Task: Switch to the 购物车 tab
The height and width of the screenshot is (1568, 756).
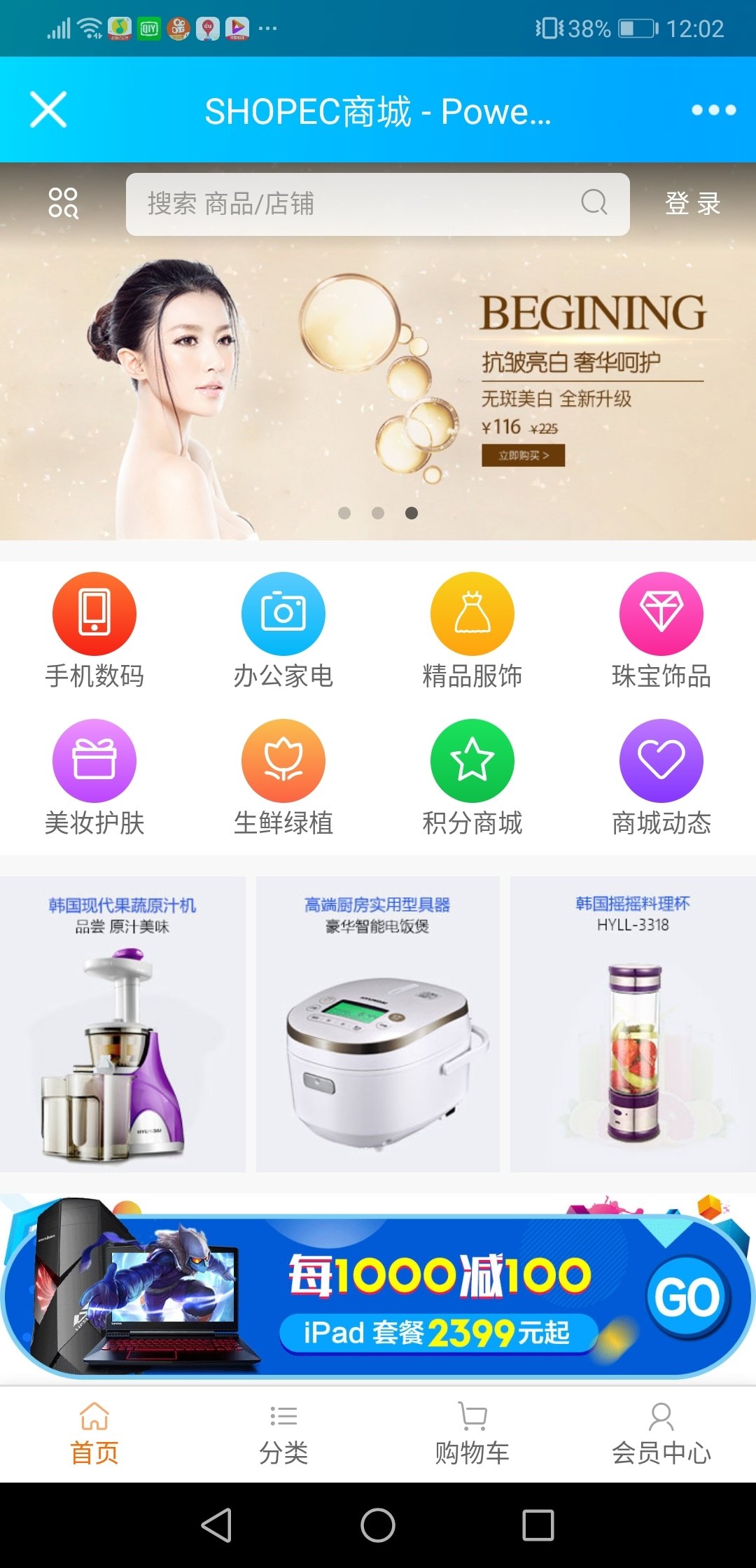Action: point(472,1434)
